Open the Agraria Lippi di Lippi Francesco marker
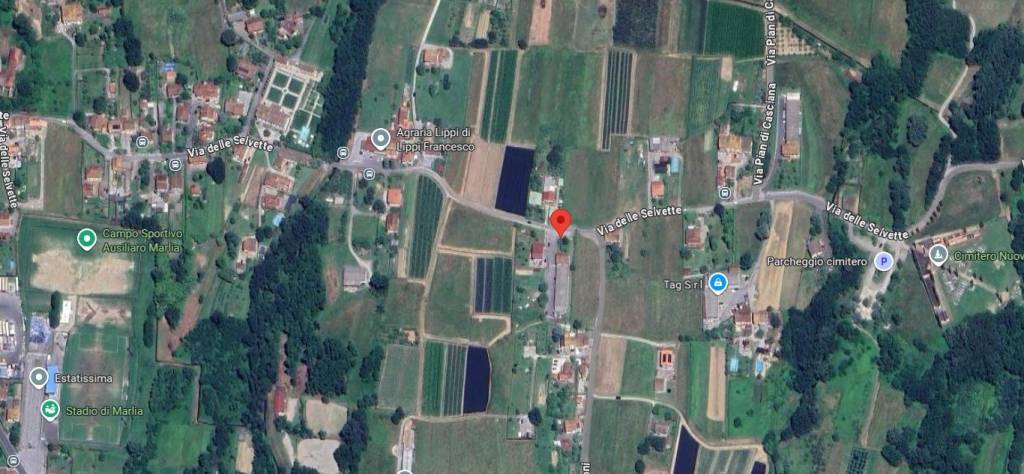 click(x=380, y=137)
